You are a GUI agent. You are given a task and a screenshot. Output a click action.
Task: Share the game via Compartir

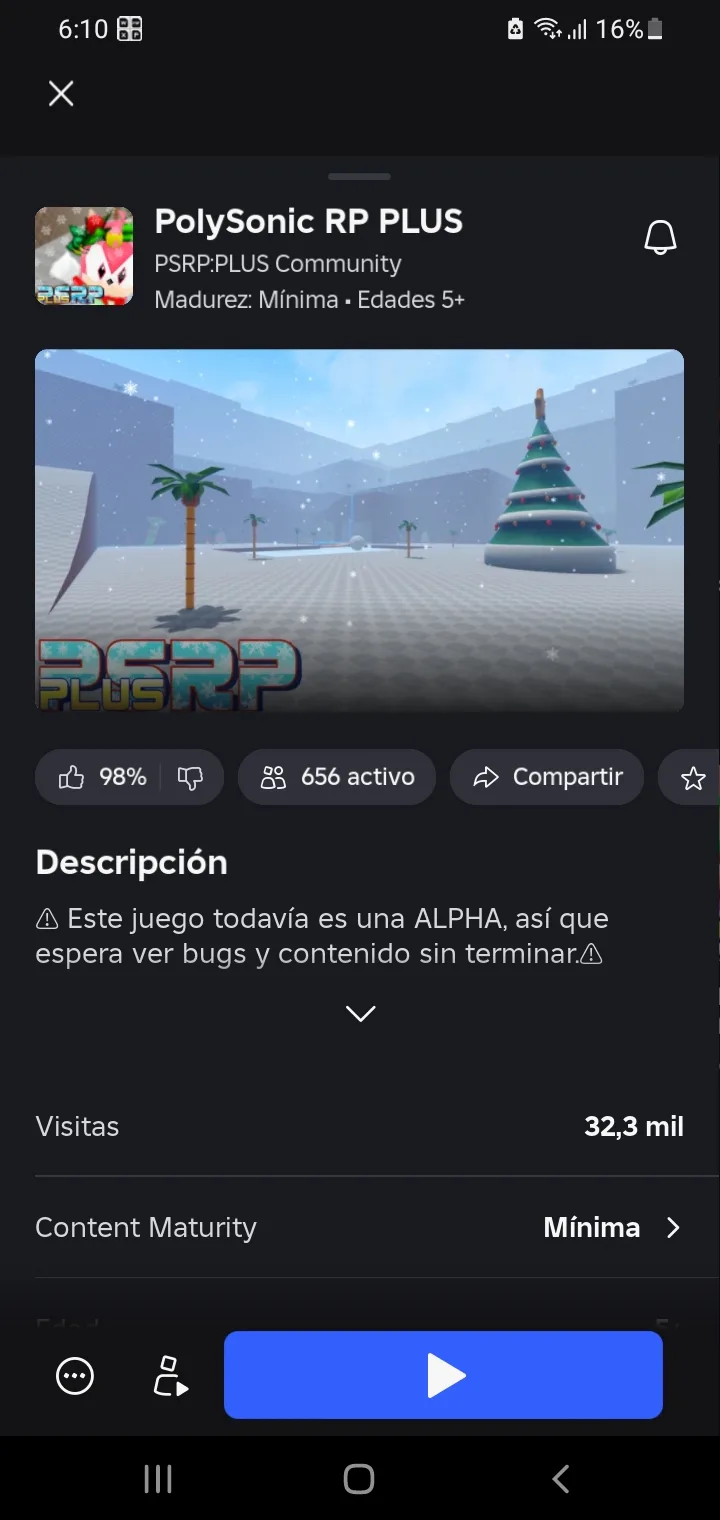[547, 777]
